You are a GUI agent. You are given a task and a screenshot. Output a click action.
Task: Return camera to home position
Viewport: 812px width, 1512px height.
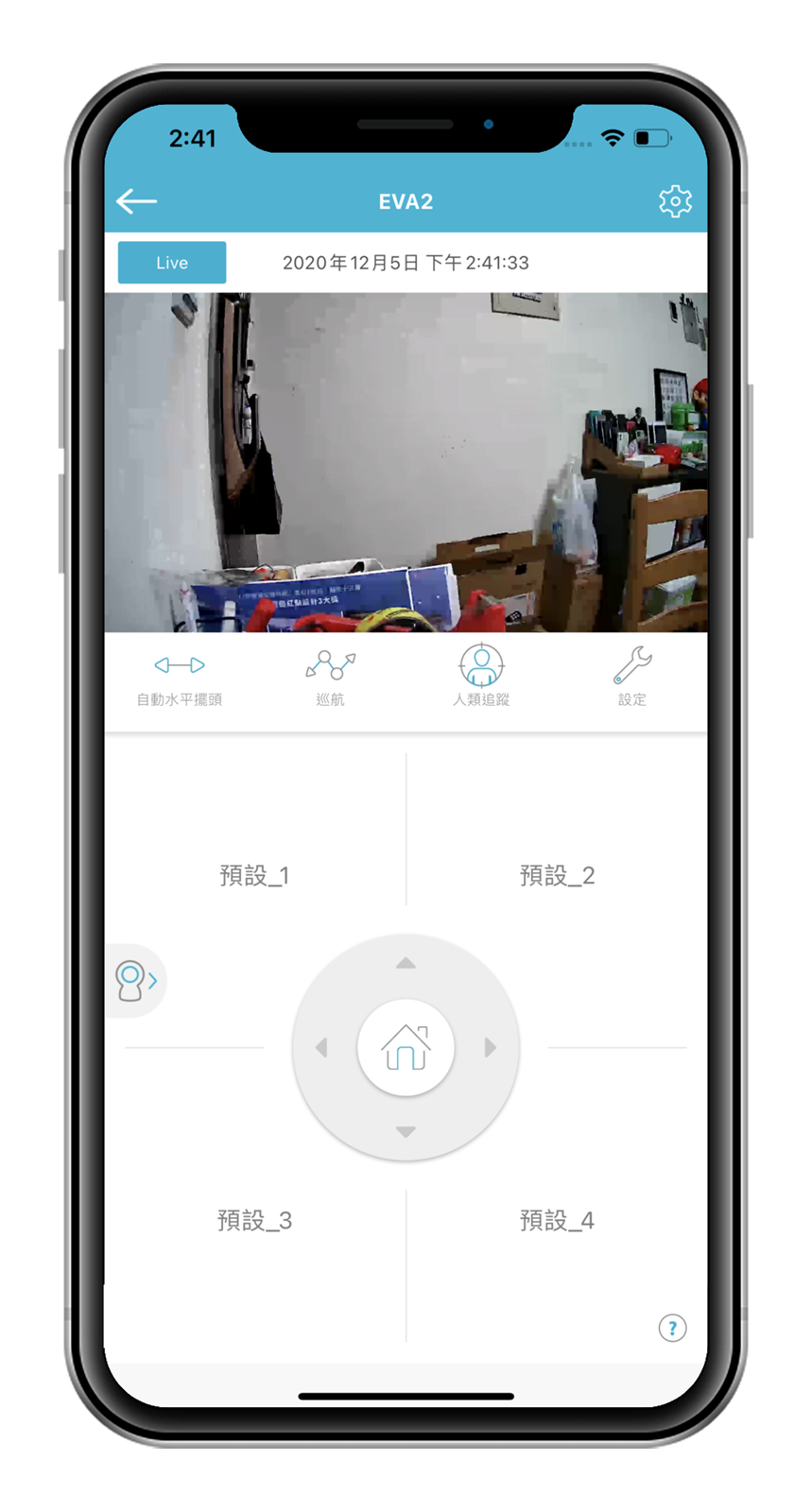click(406, 1047)
